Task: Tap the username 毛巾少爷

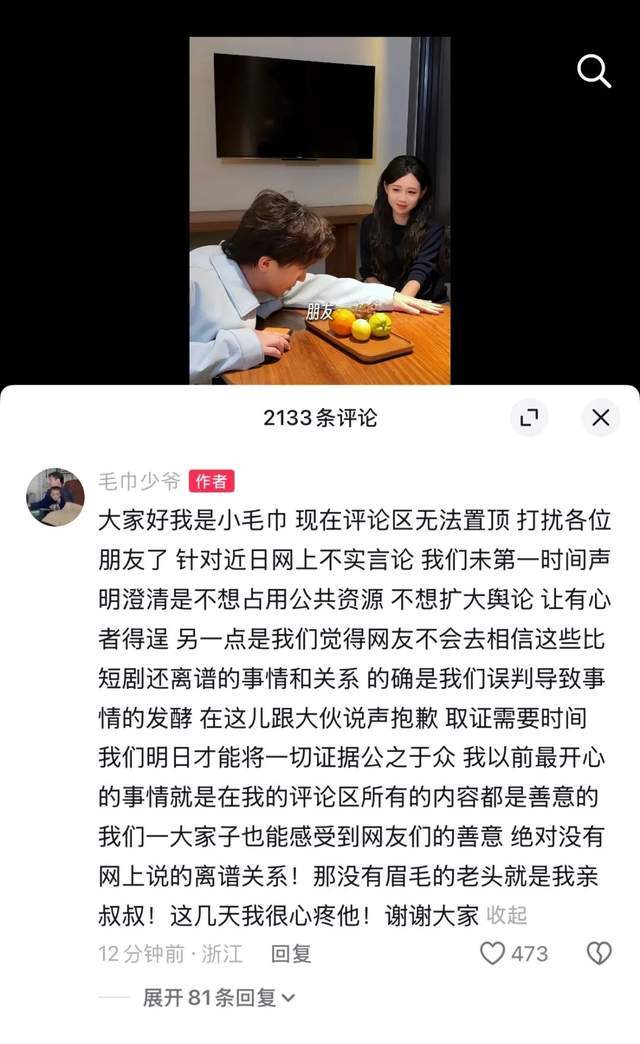Action: coord(139,481)
